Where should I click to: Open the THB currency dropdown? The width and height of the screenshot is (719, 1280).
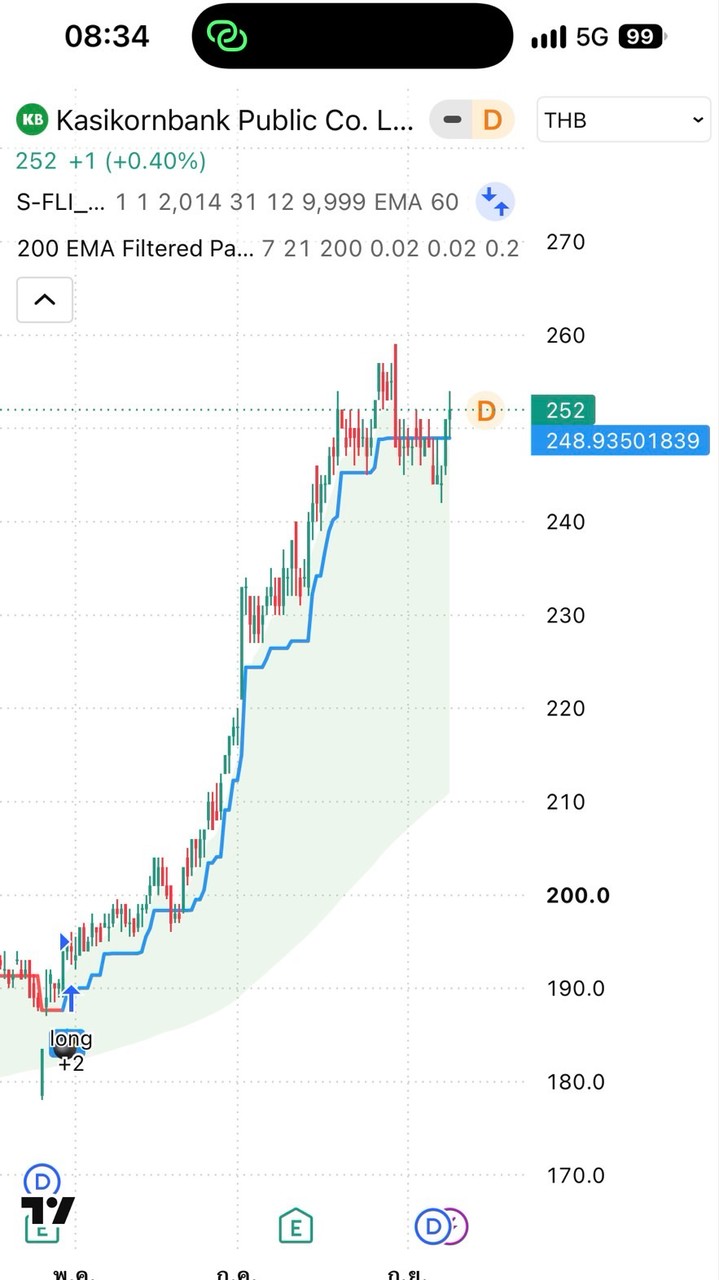[624, 120]
